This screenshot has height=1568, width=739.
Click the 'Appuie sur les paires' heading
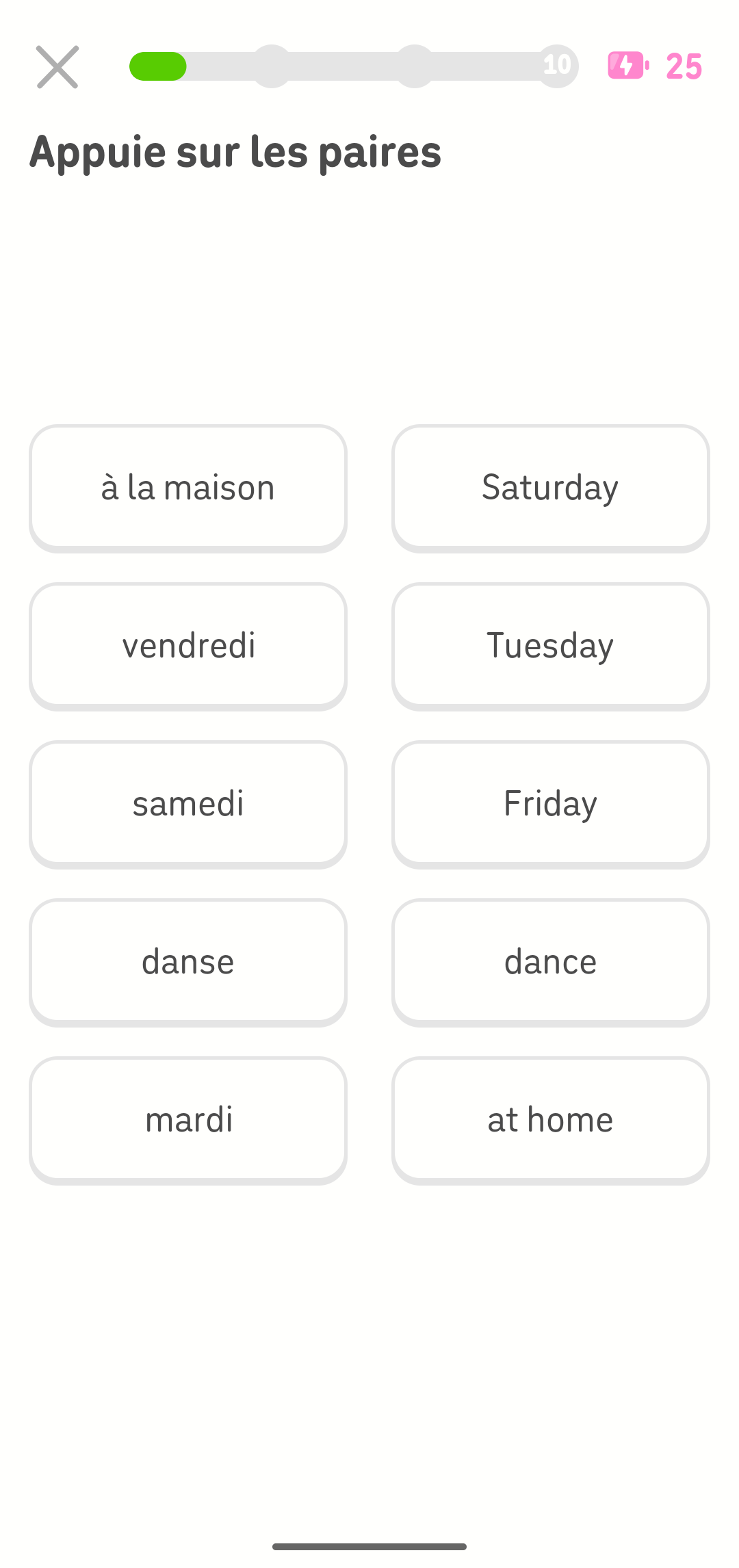click(236, 152)
